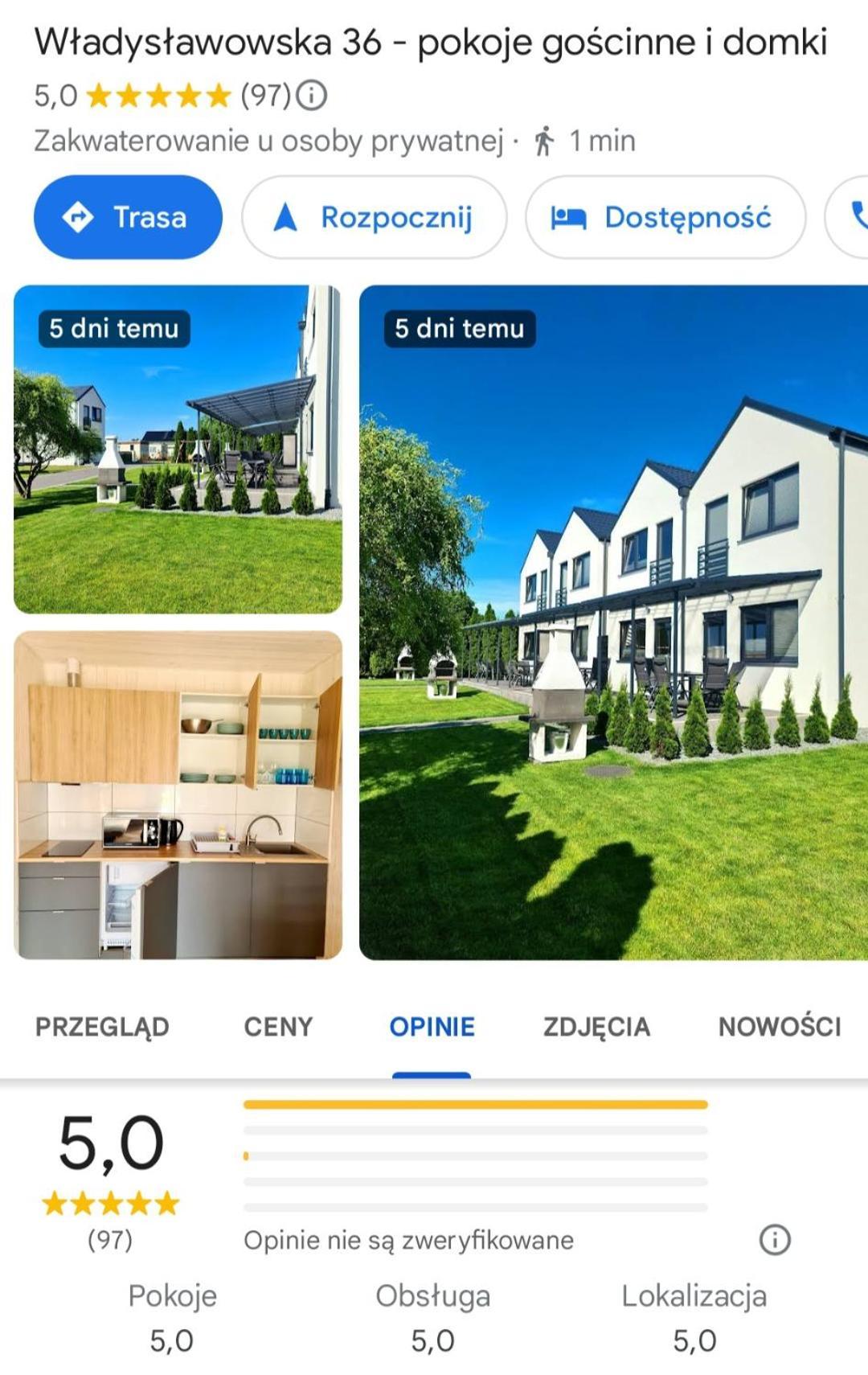Tap the partially visible call button

[x=854, y=217]
